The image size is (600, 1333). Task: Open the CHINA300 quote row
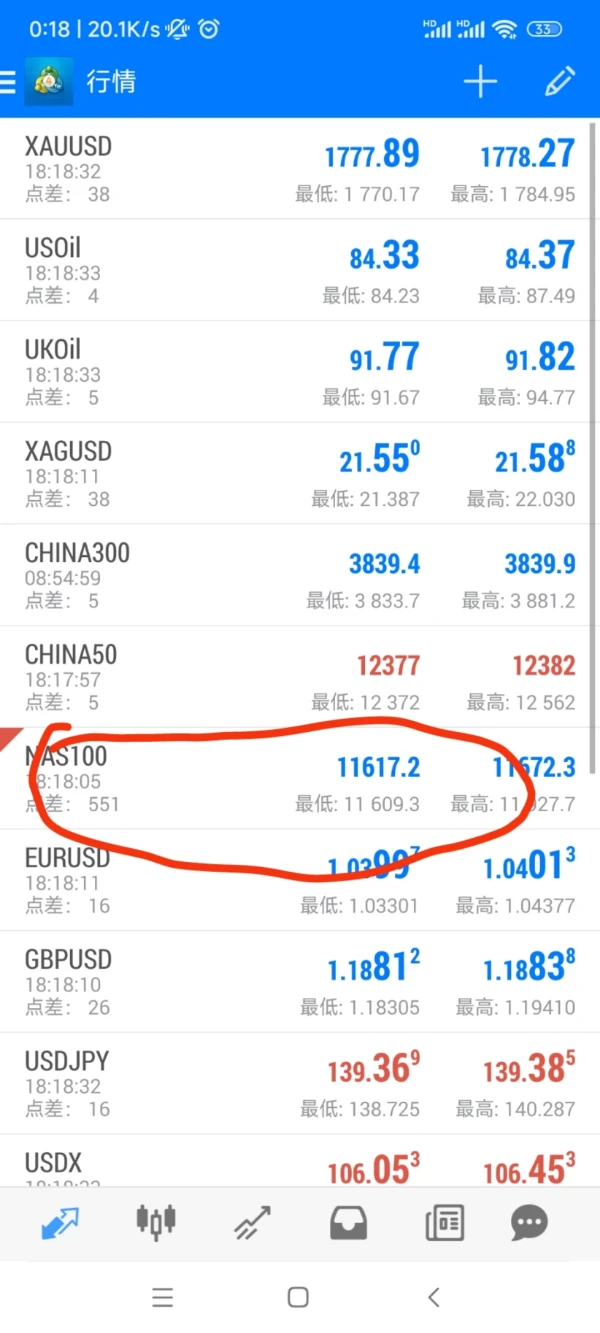point(300,576)
